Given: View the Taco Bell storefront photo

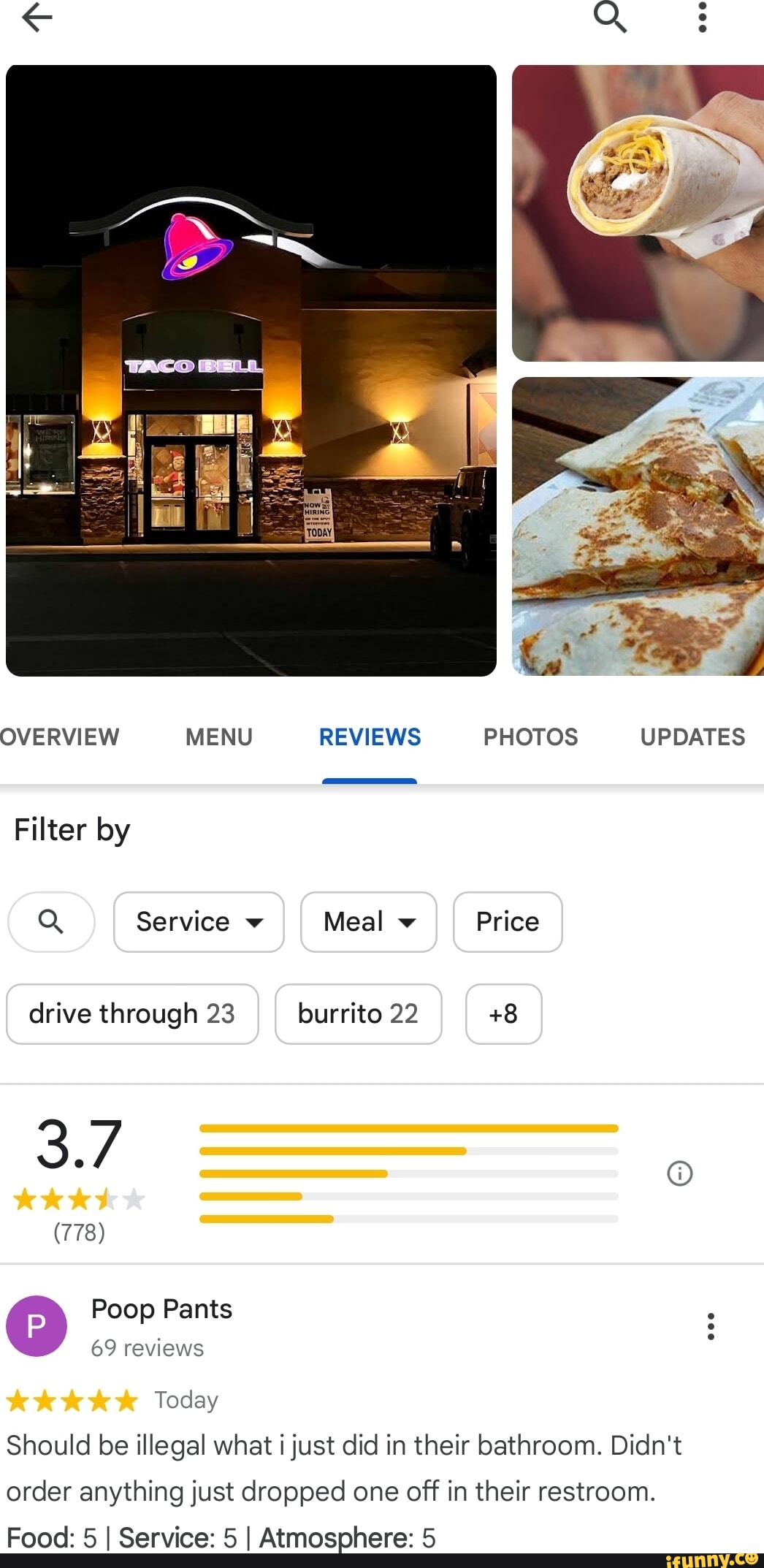Looking at the screenshot, I should 251,370.
